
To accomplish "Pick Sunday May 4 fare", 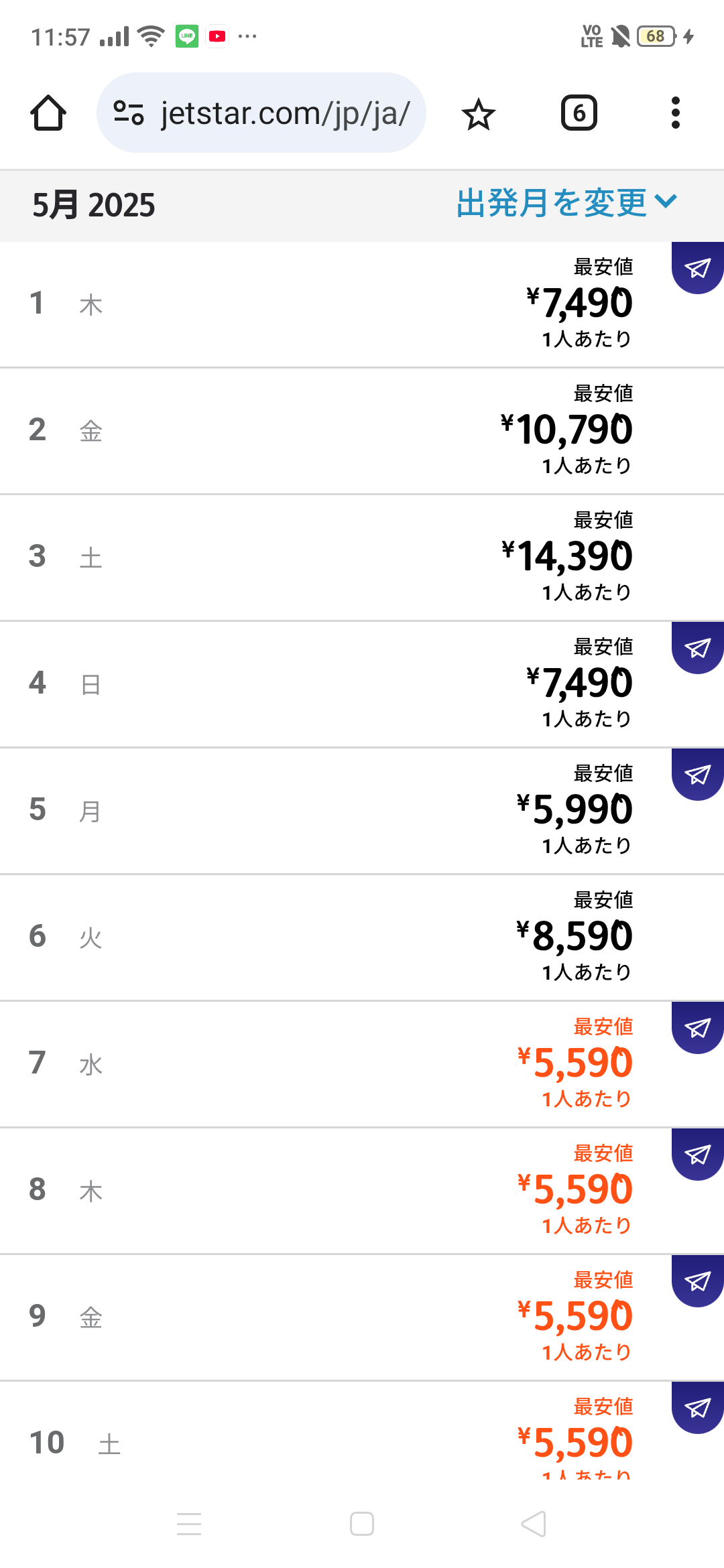I will 362,685.
